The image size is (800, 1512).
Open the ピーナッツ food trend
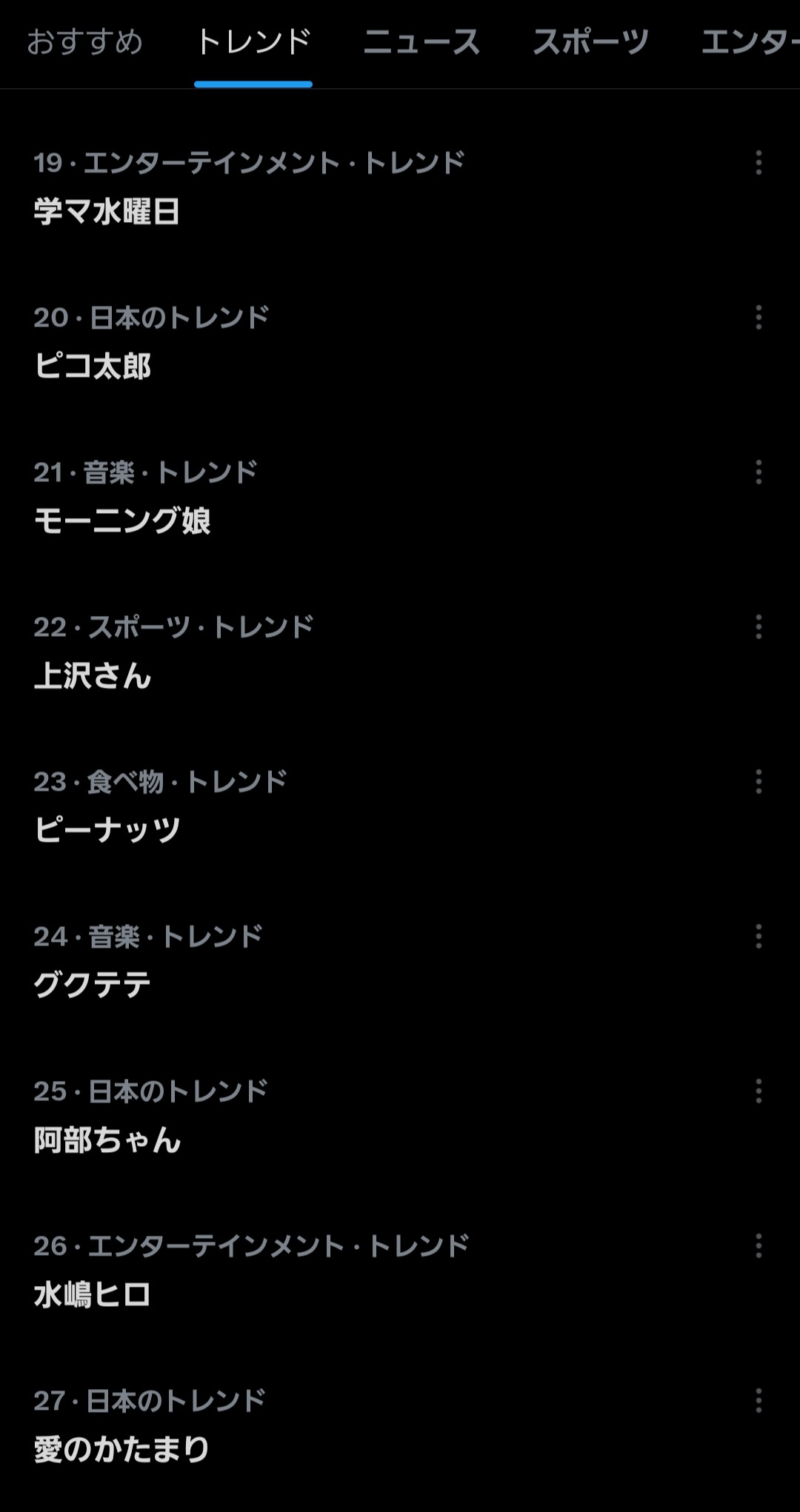tap(107, 830)
